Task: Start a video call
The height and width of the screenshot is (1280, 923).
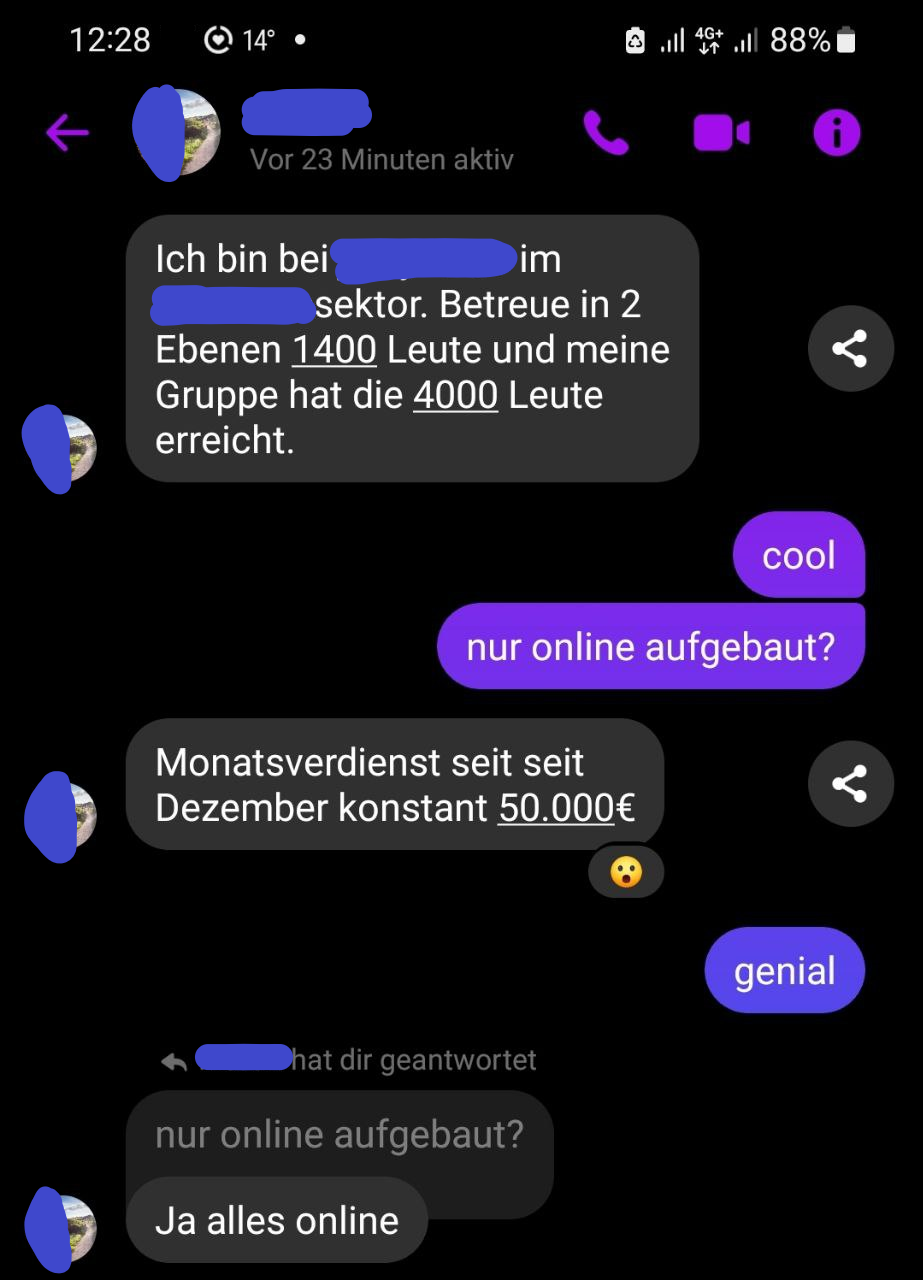Action: pyautogui.click(x=721, y=133)
